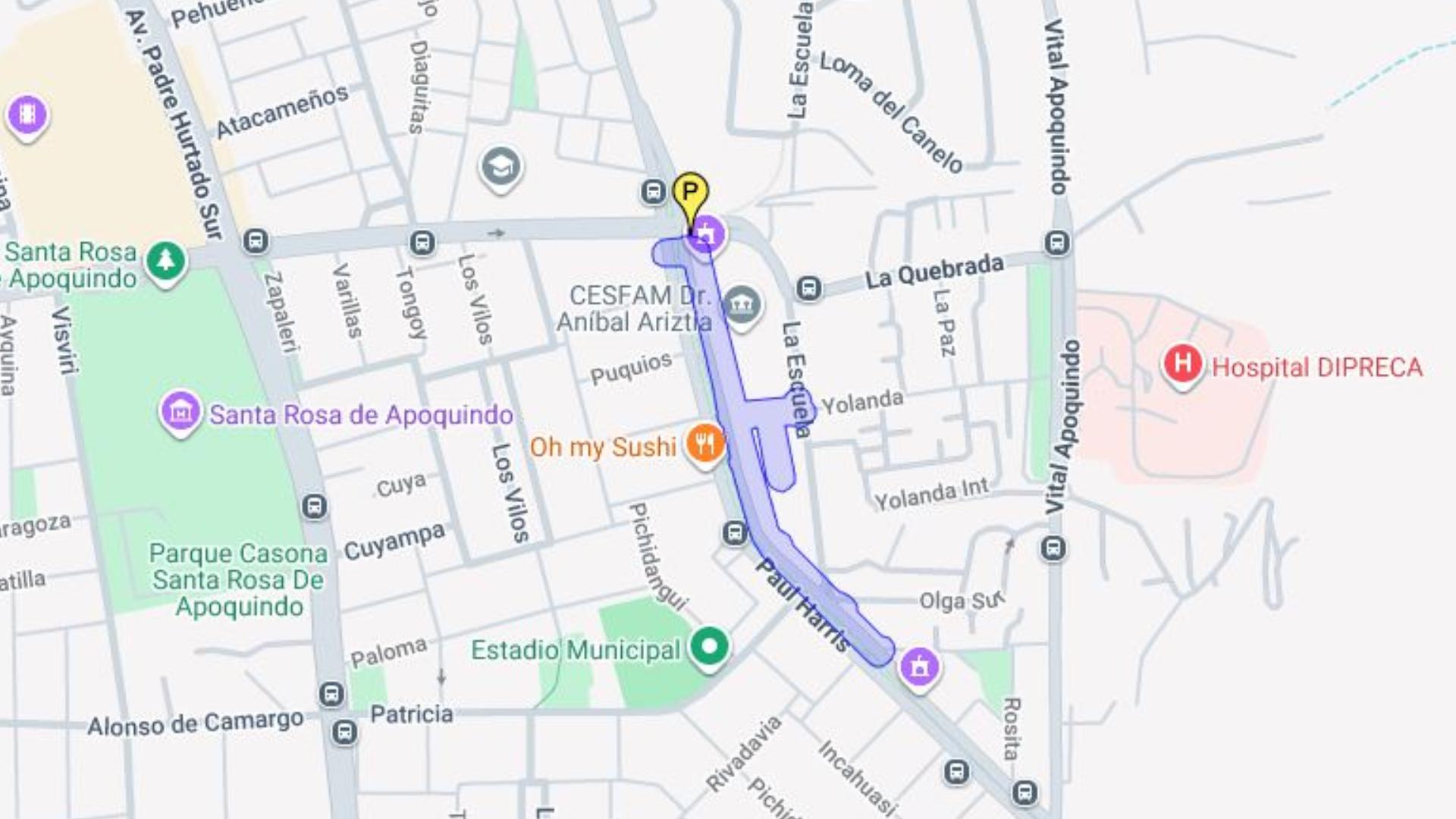Tap the school marker near Diaguitas
Viewport: 1456px width, 819px height.
(x=500, y=168)
